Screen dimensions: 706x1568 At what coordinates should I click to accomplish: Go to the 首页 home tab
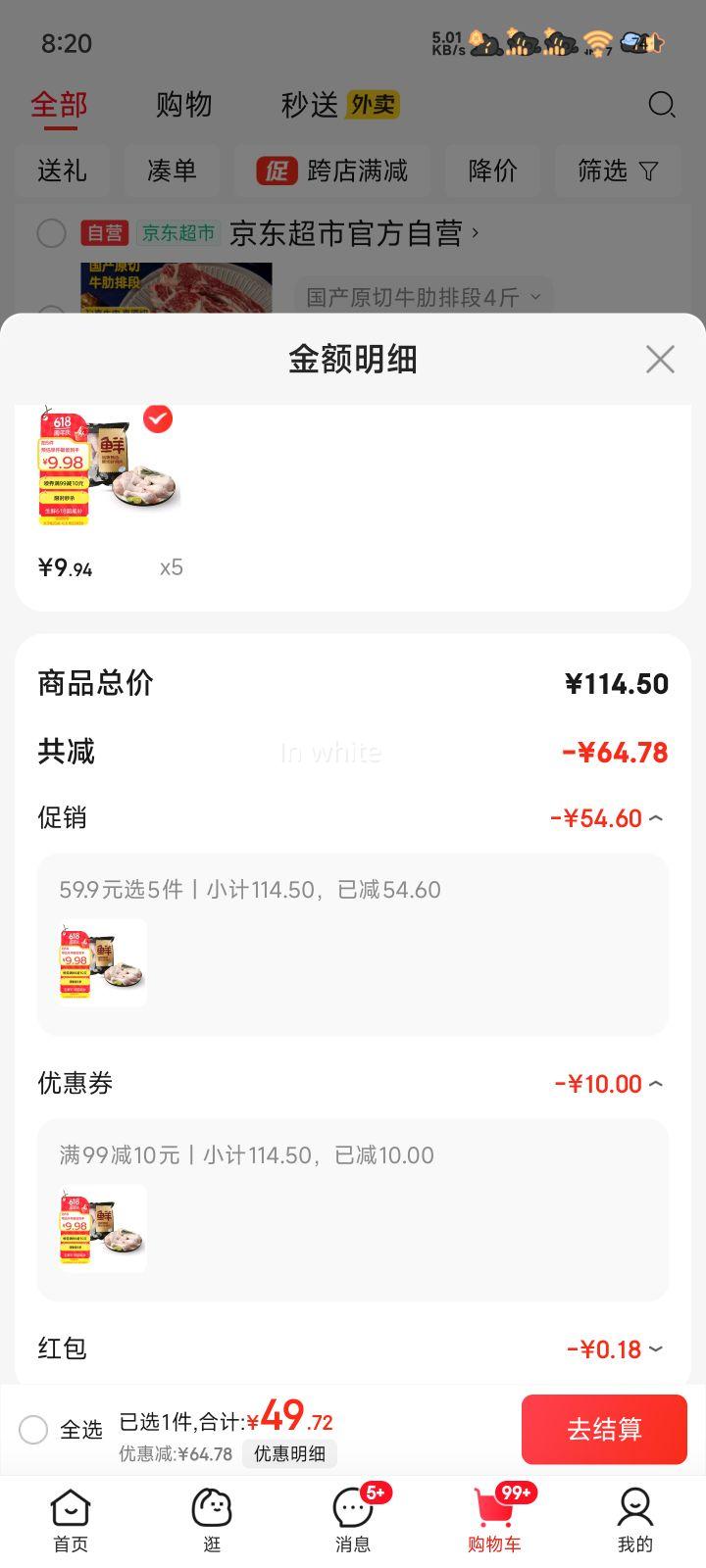point(70,1520)
